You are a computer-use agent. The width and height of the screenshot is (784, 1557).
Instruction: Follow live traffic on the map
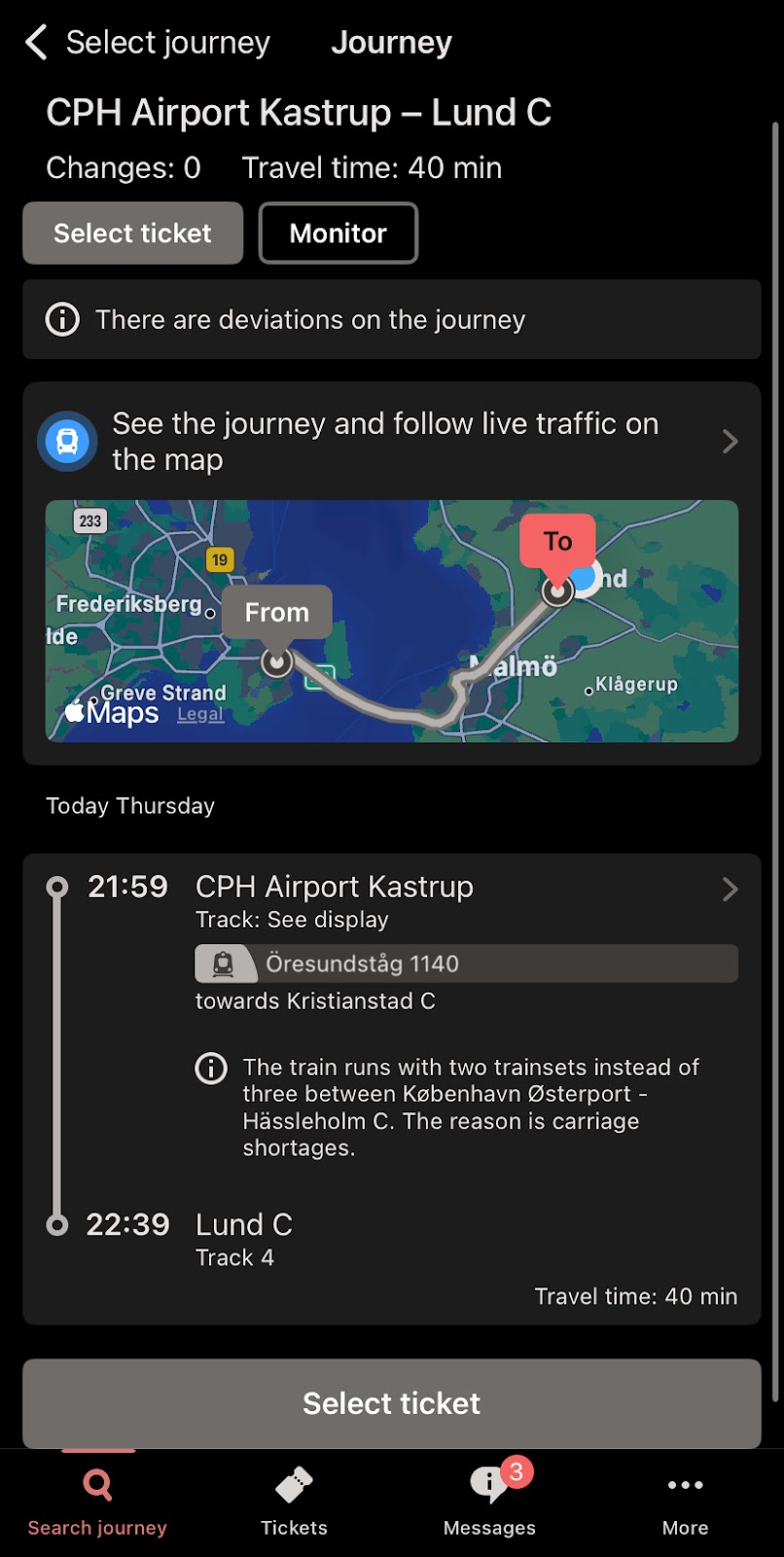[x=391, y=442]
